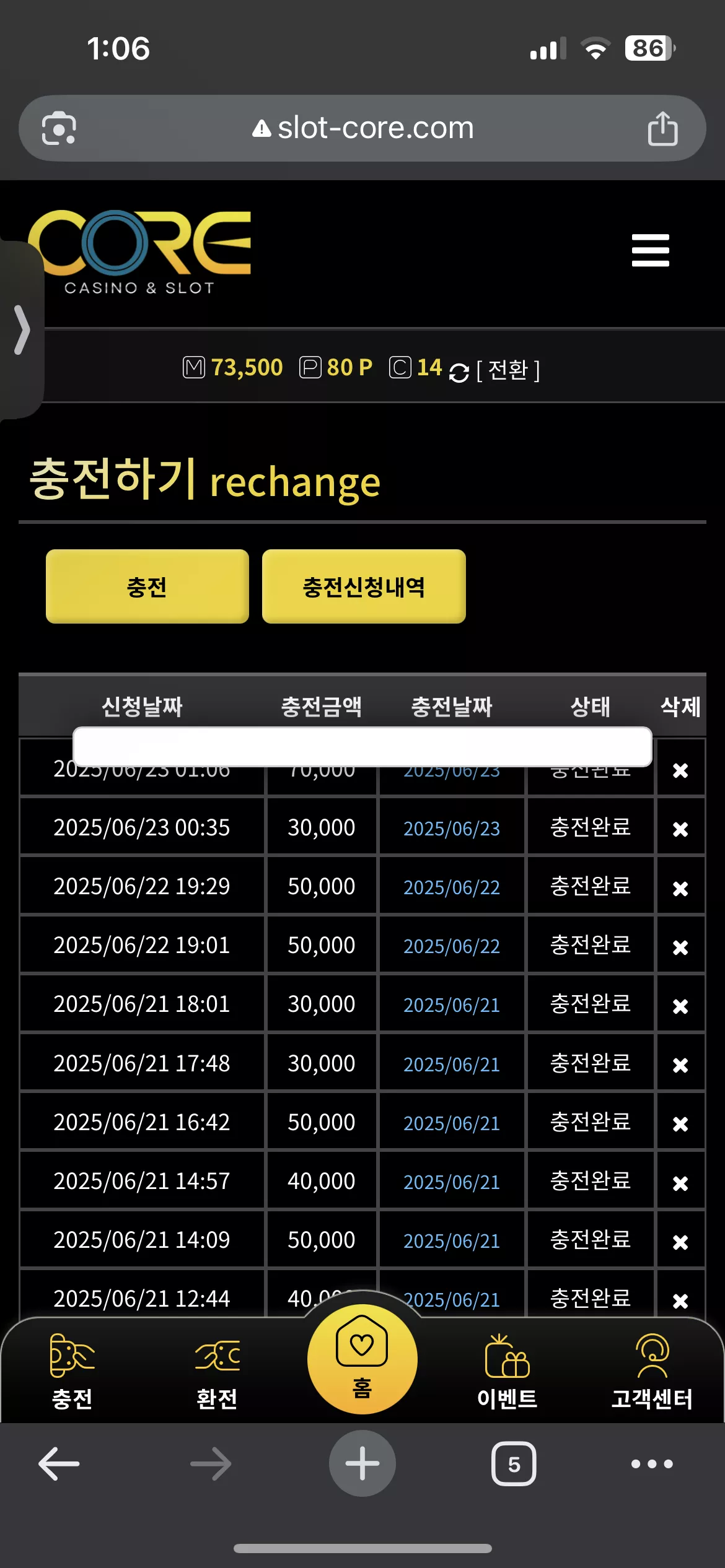Open 고객센터 customer center
Screen dimensions: 725x1568
tap(652, 1372)
